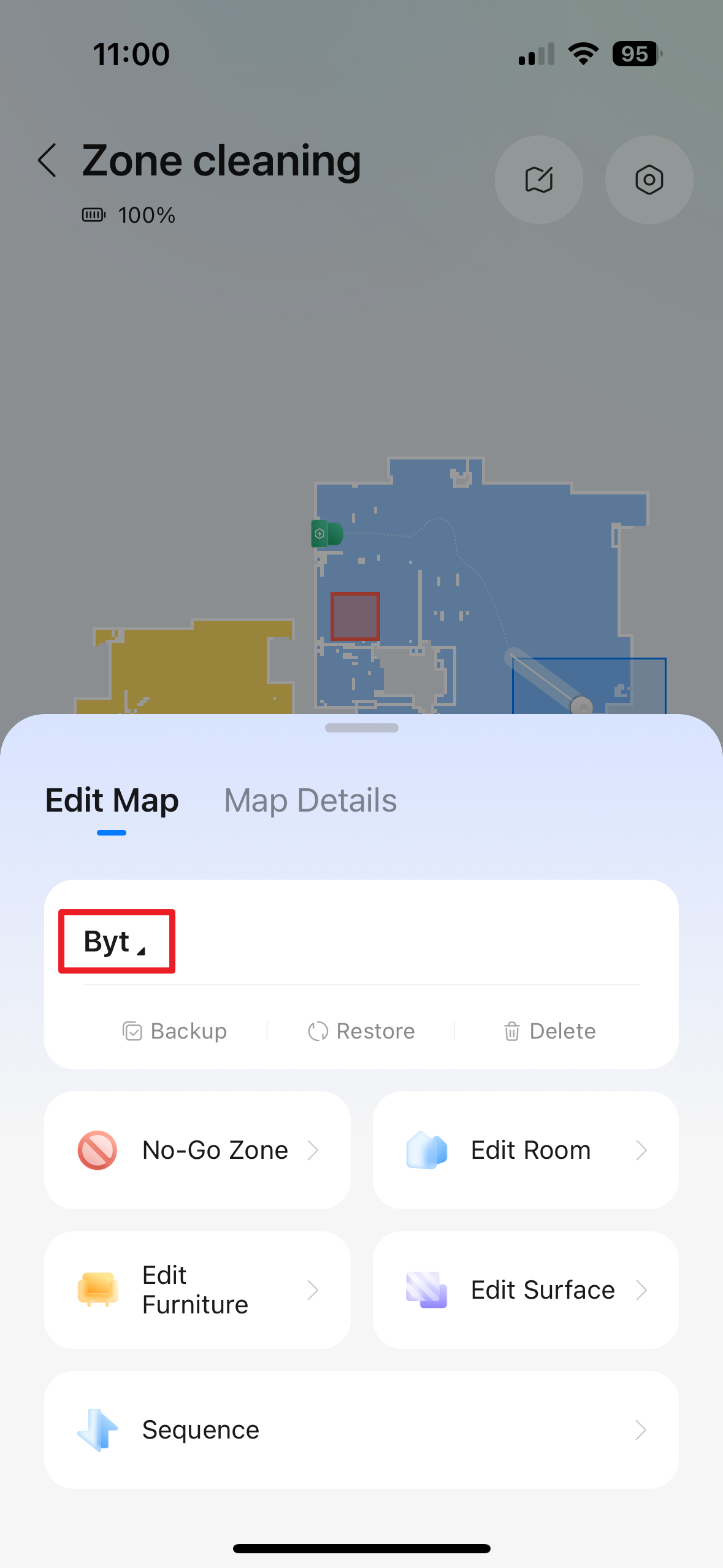Viewport: 723px width, 1568px height.
Task: Back up the current map
Action: tap(175, 1031)
